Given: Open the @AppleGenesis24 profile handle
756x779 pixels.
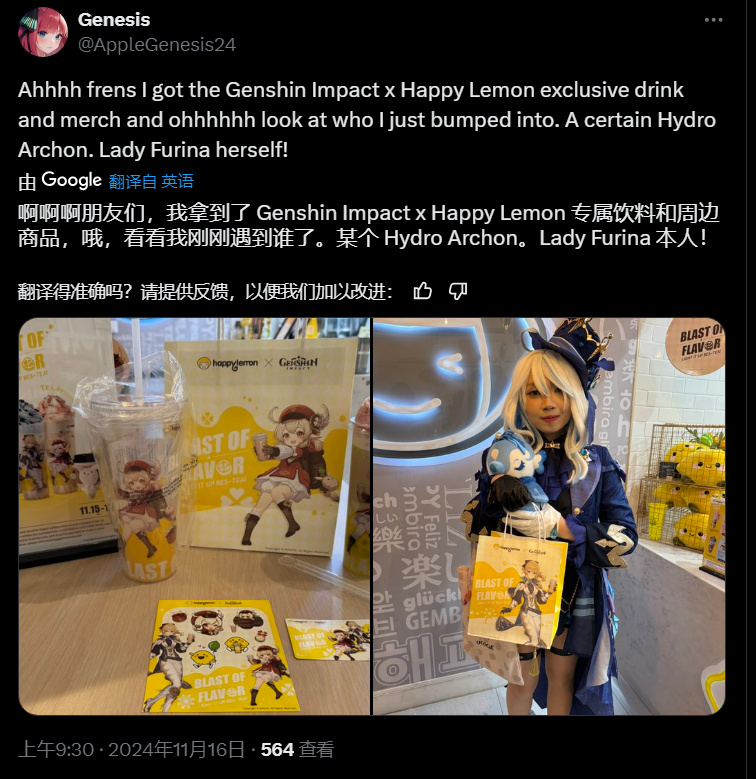Looking at the screenshot, I should 156,45.
